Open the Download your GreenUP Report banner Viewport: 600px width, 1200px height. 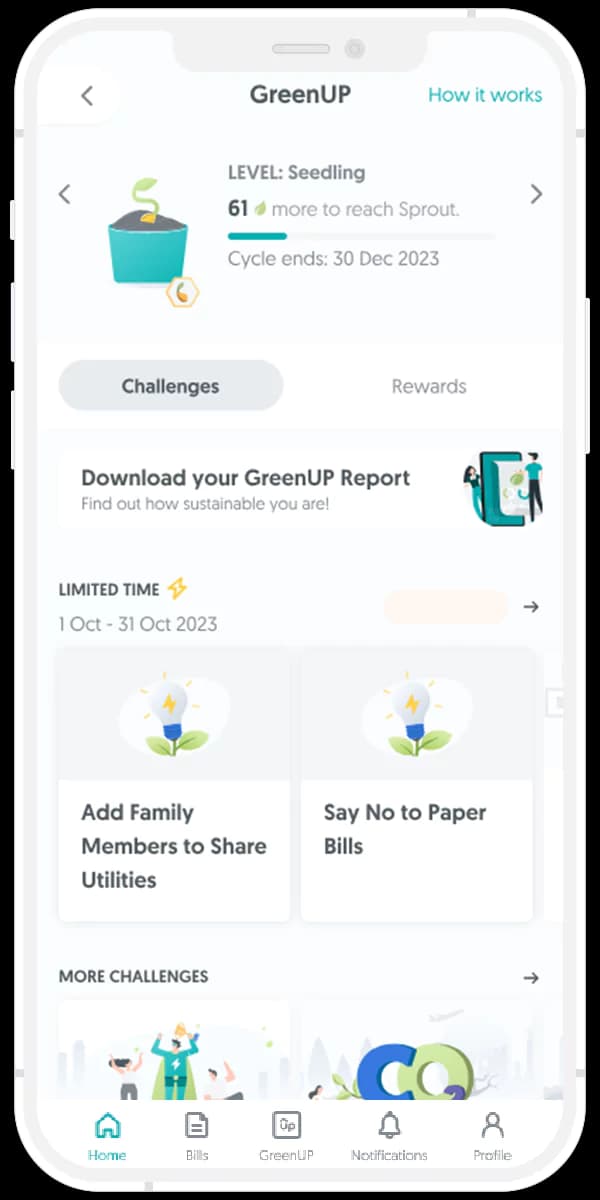pos(300,488)
